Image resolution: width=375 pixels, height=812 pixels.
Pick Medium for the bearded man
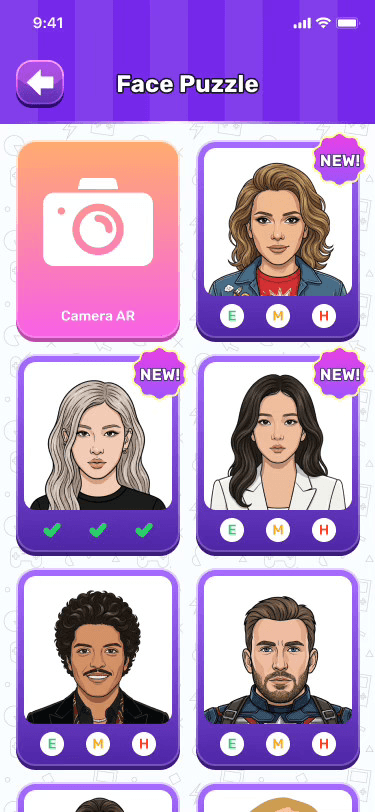pyautogui.click(x=278, y=744)
